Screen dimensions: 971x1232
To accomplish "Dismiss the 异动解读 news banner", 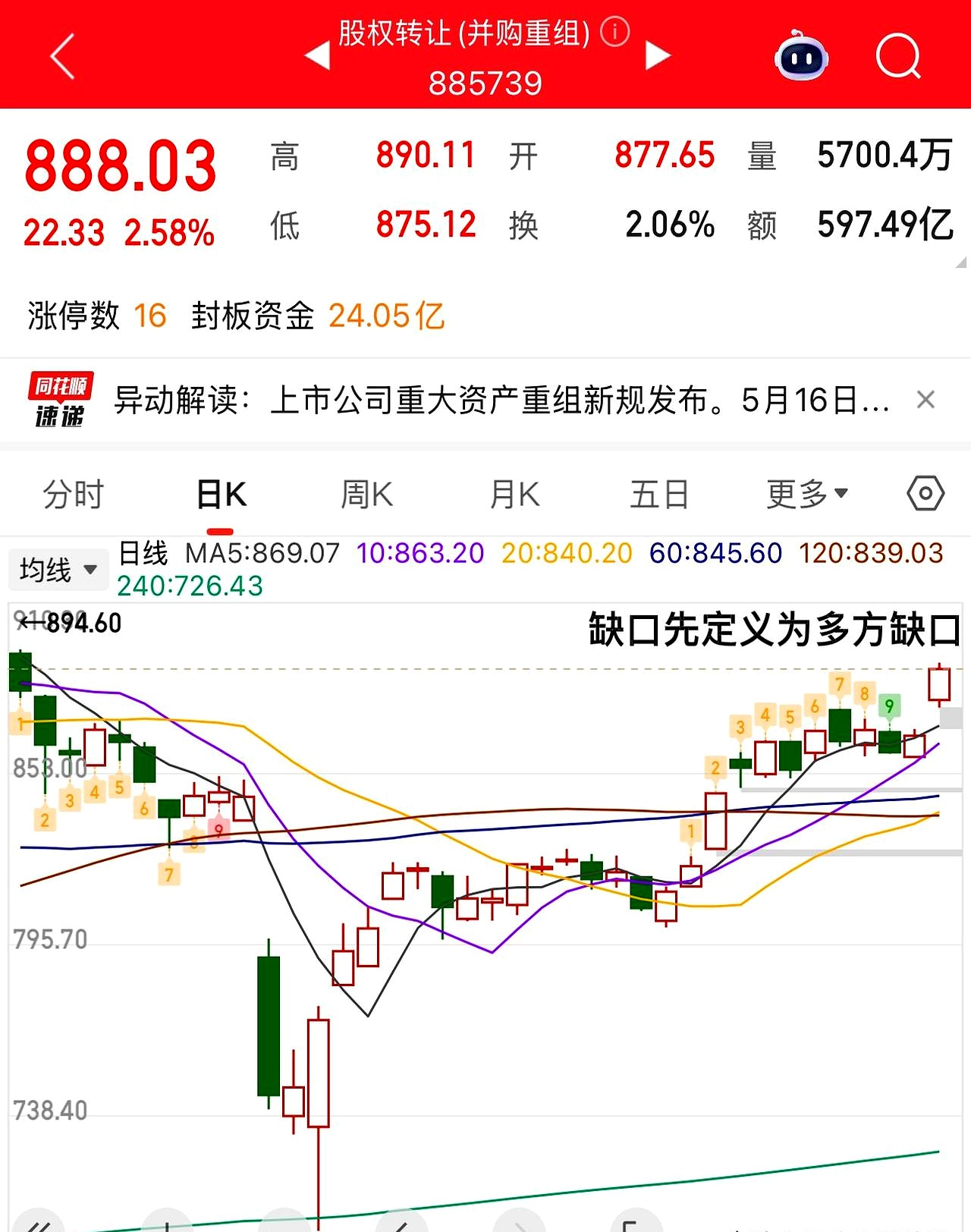I will click(x=926, y=399).
